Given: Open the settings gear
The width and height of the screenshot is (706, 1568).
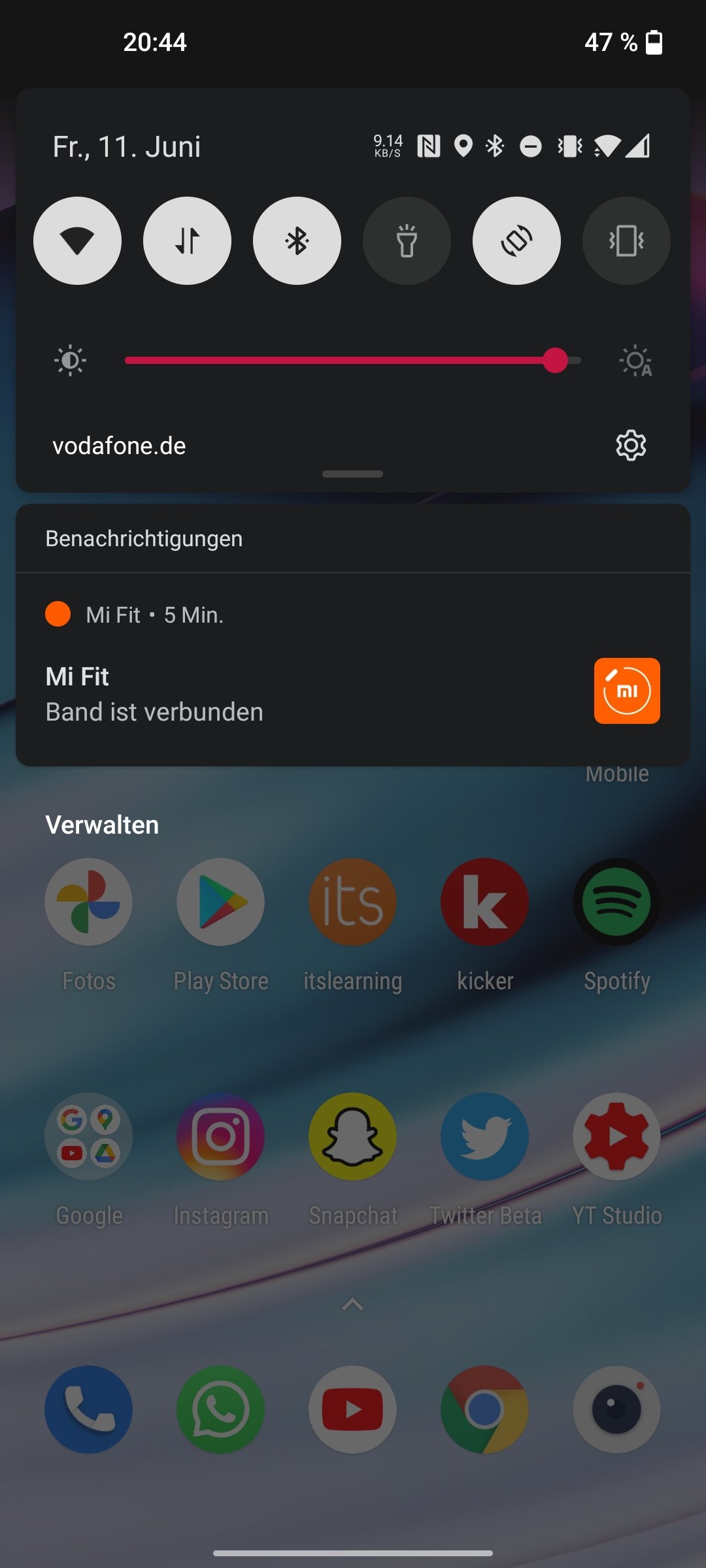Looking at the screenshot, I should (631, 446).
